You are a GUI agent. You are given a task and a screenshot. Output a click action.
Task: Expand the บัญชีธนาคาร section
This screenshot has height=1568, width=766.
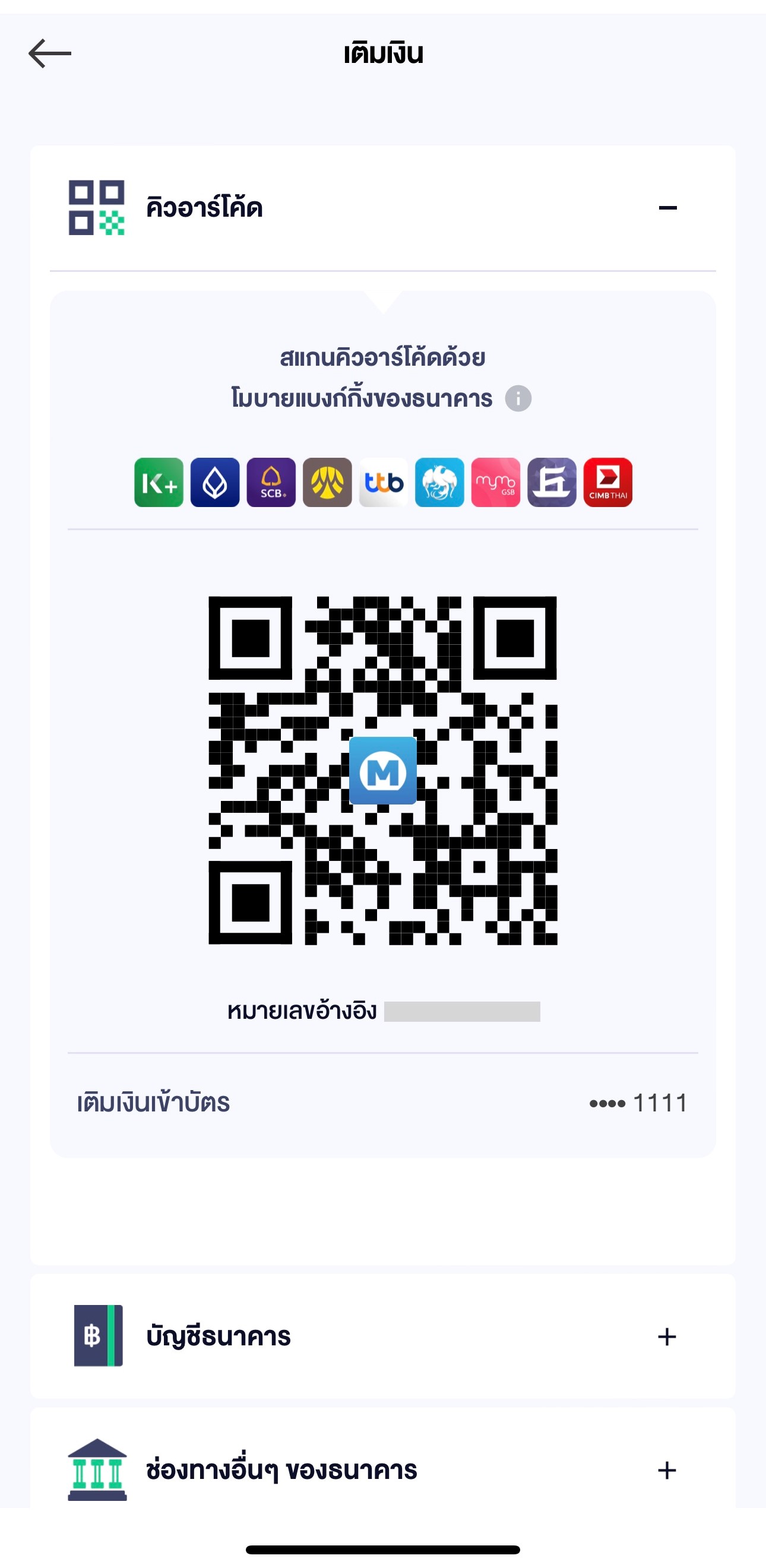(667, 1336)
